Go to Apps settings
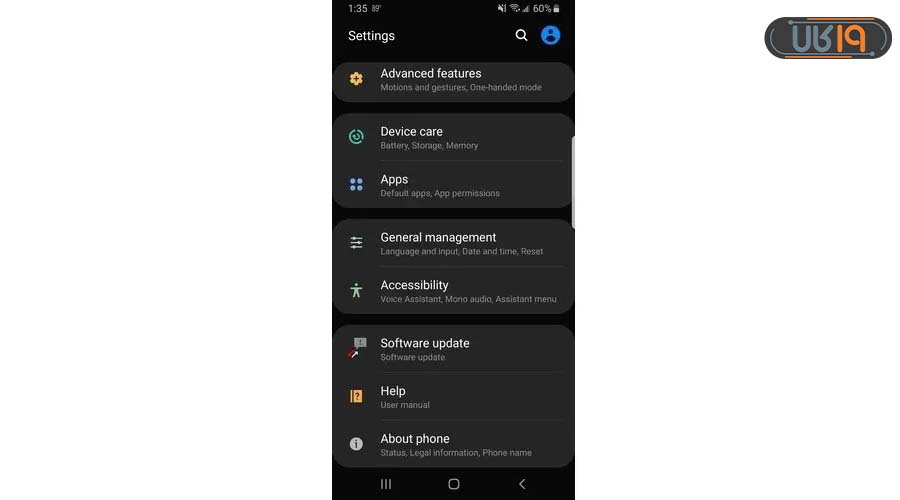The height and width of the screenshot is (500, 900). click(x=453, y=185)
